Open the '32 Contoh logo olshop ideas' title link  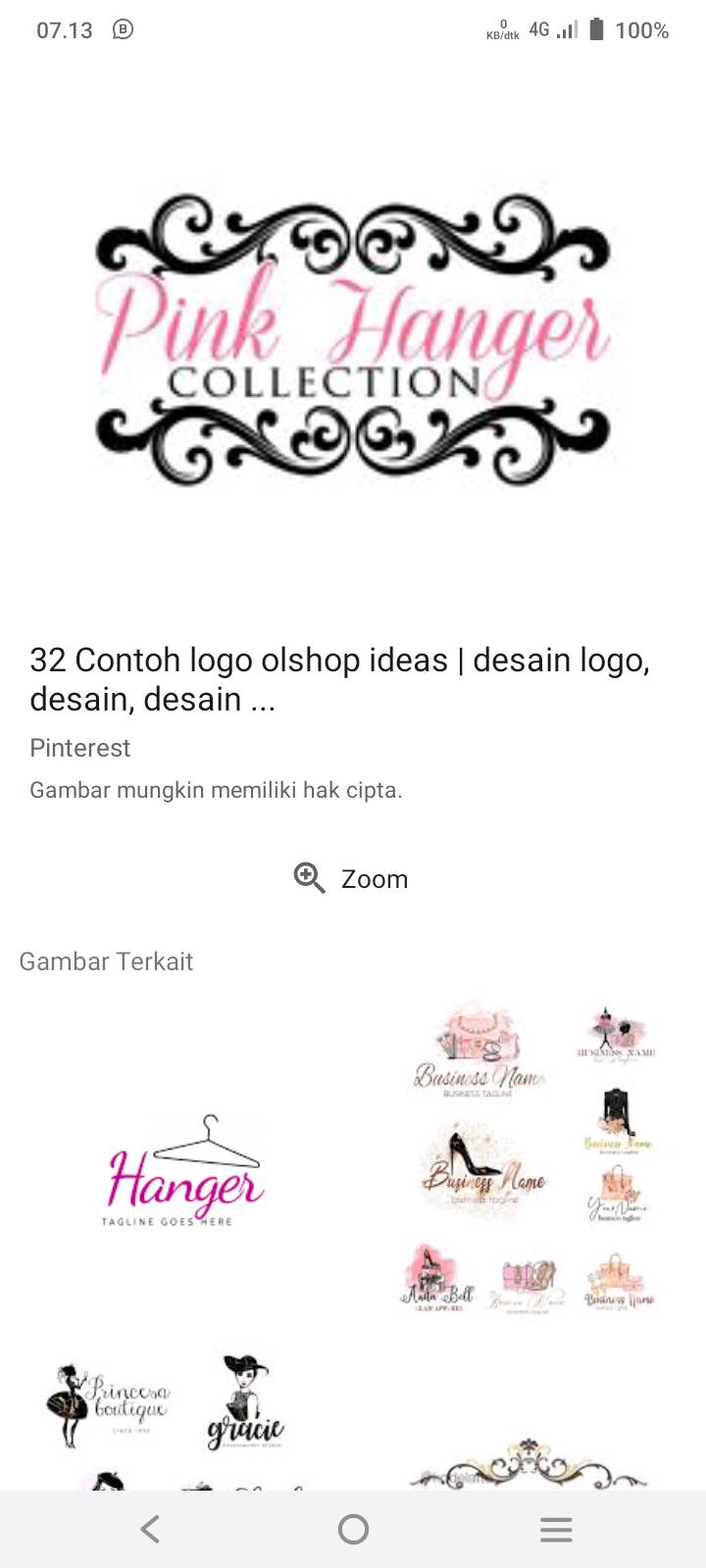(x=340, y=679)
